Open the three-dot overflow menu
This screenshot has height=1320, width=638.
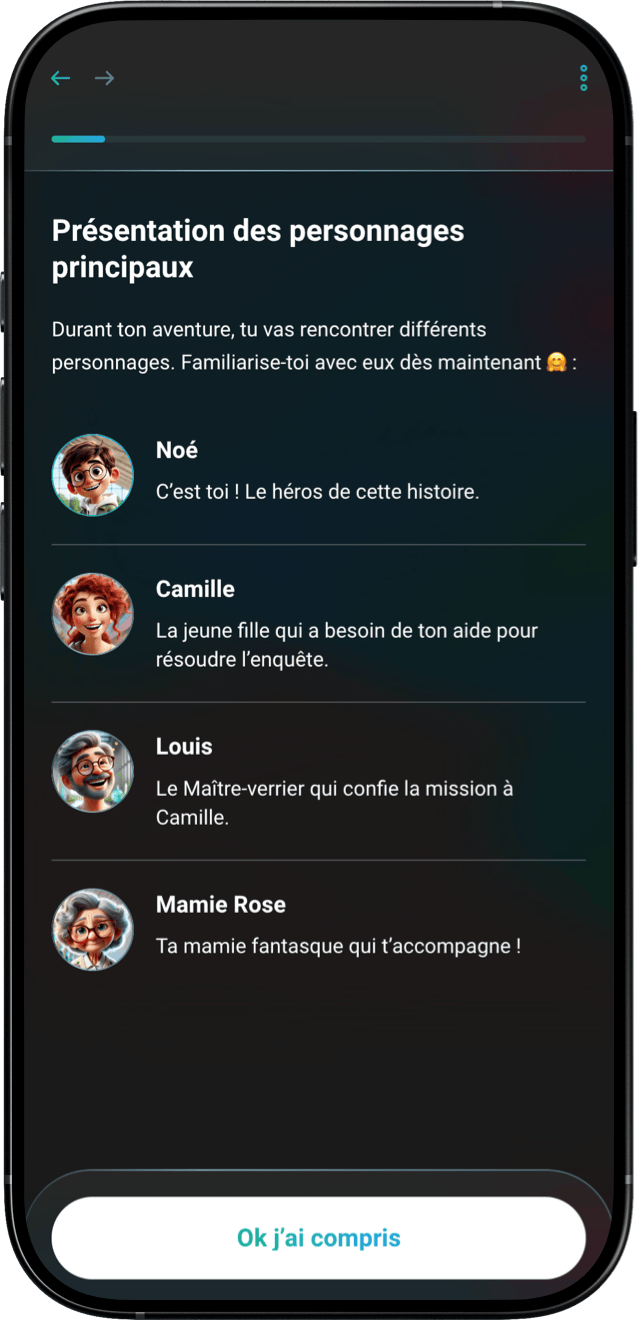(x=583, y=78)
